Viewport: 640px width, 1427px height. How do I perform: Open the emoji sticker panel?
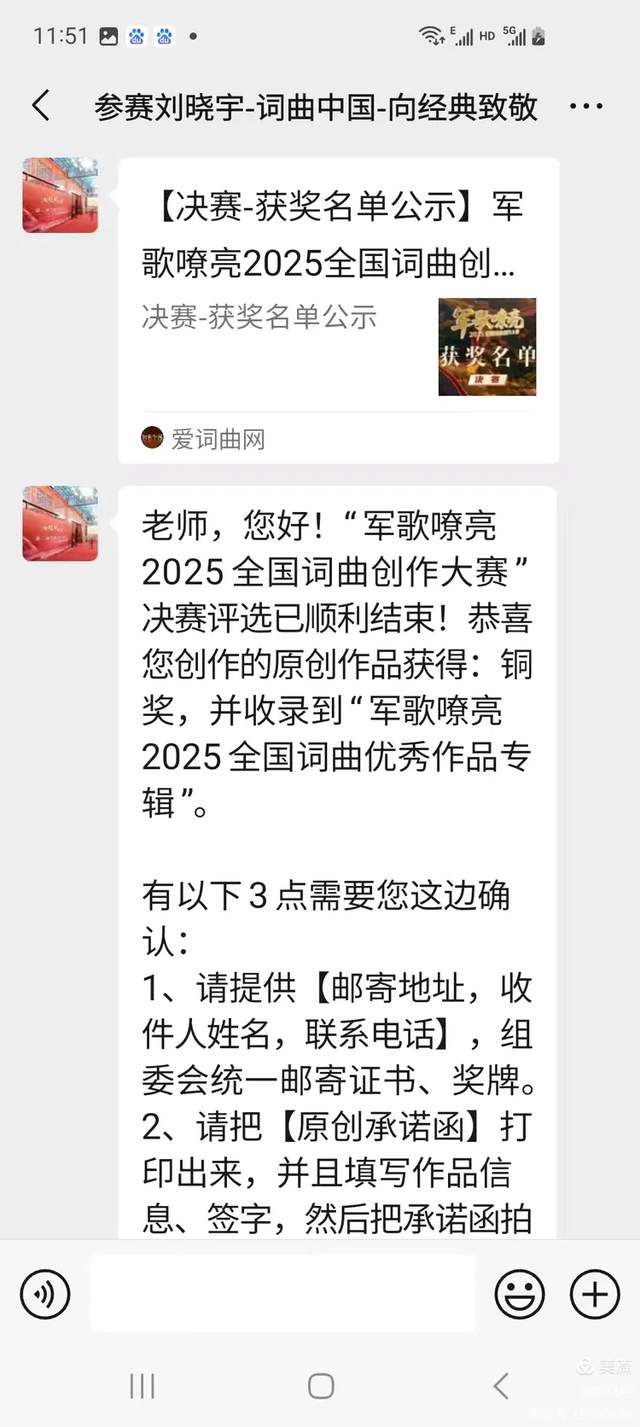pyautogui.click(x=520, y=1295)
